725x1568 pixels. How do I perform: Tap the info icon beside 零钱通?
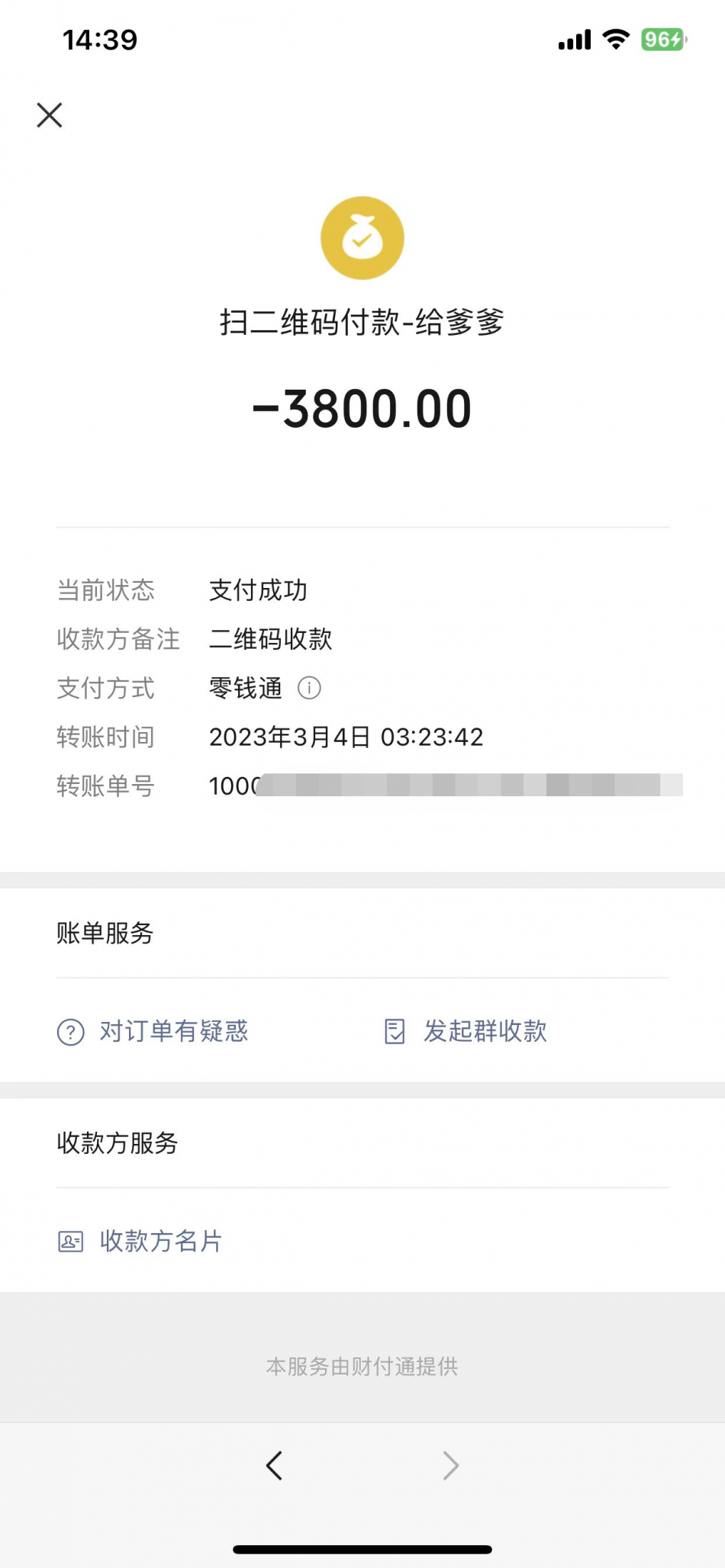(x=309, y=688)
